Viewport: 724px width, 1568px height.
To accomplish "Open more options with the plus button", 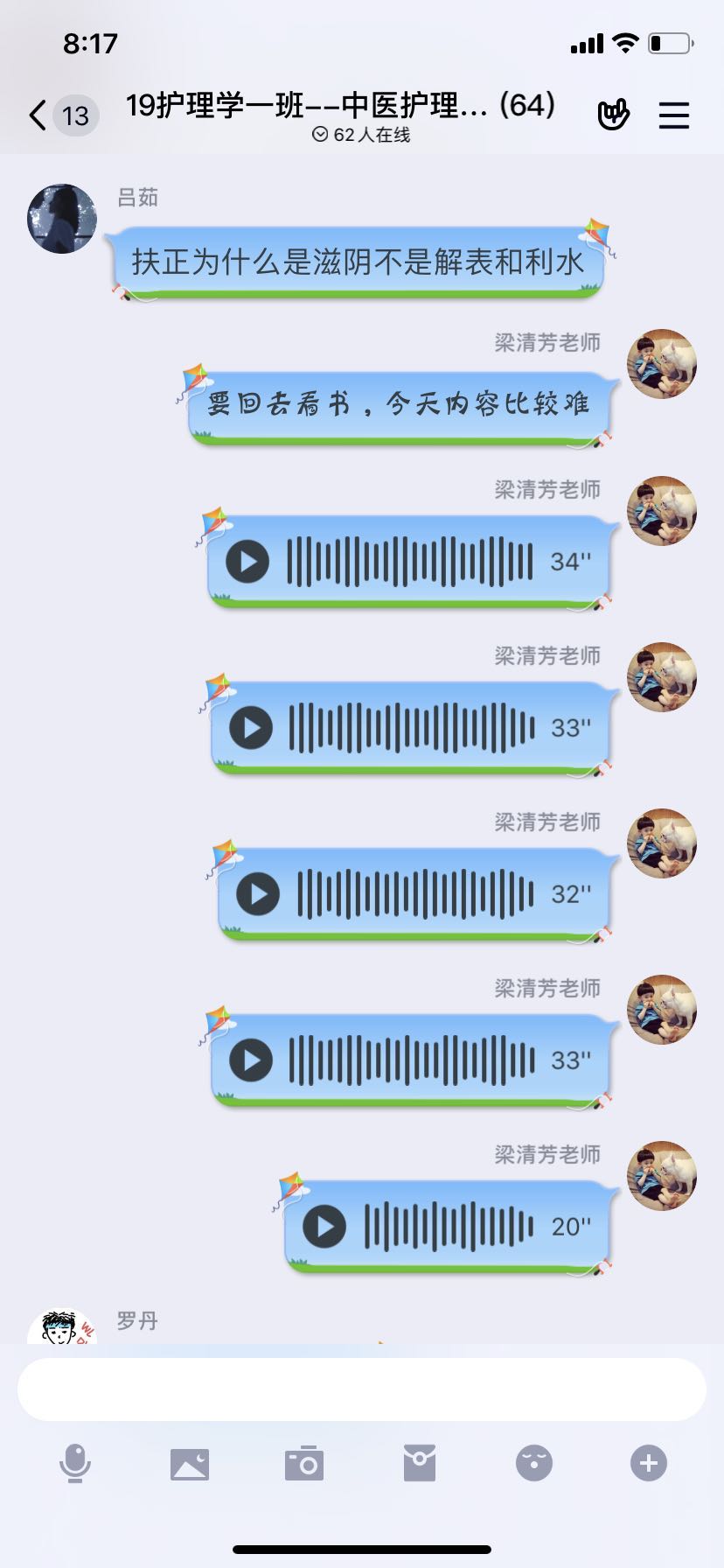I will [x=649, y=1463].
